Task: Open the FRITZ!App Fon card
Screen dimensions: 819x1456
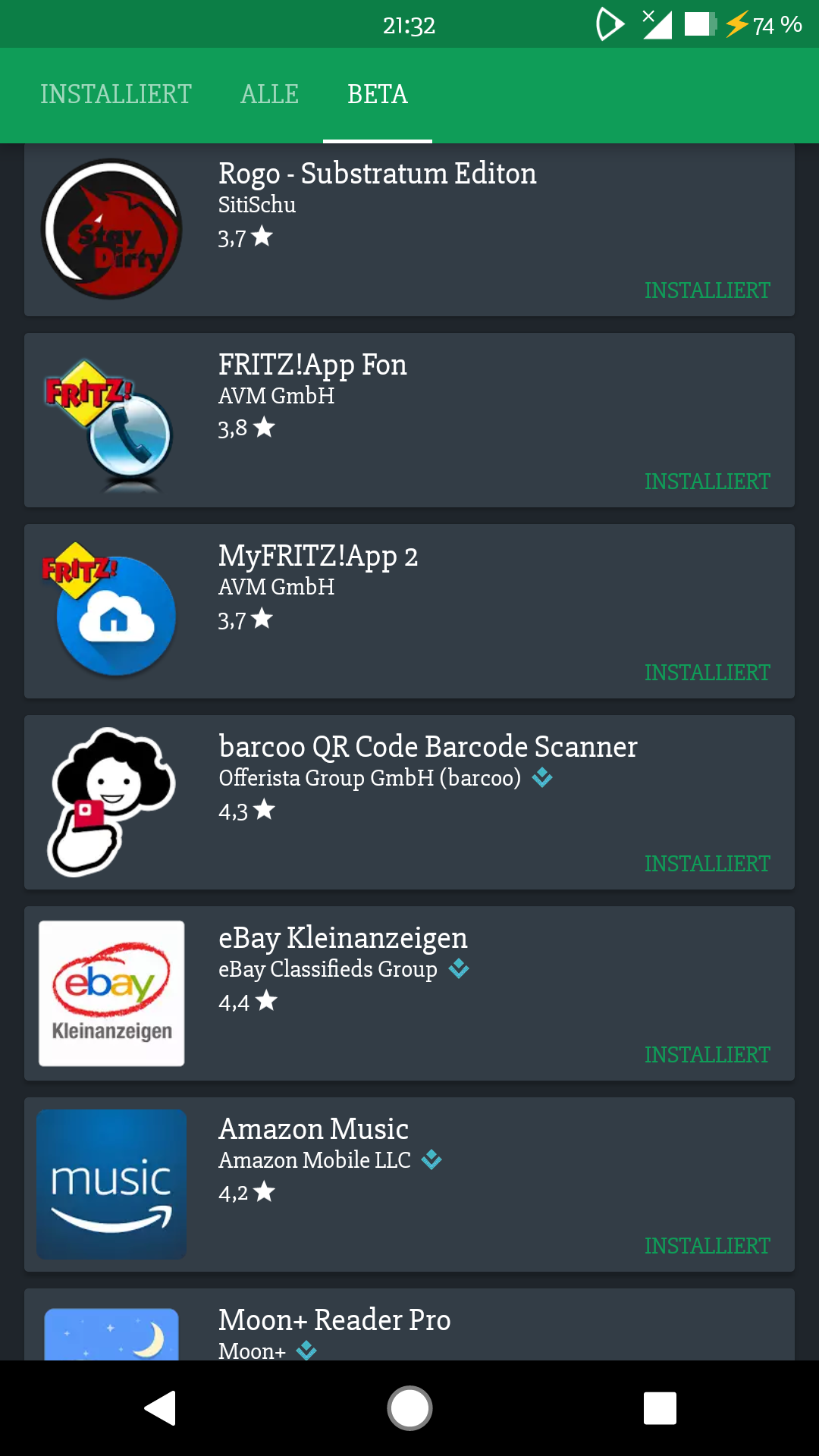Action: (409, 420)
